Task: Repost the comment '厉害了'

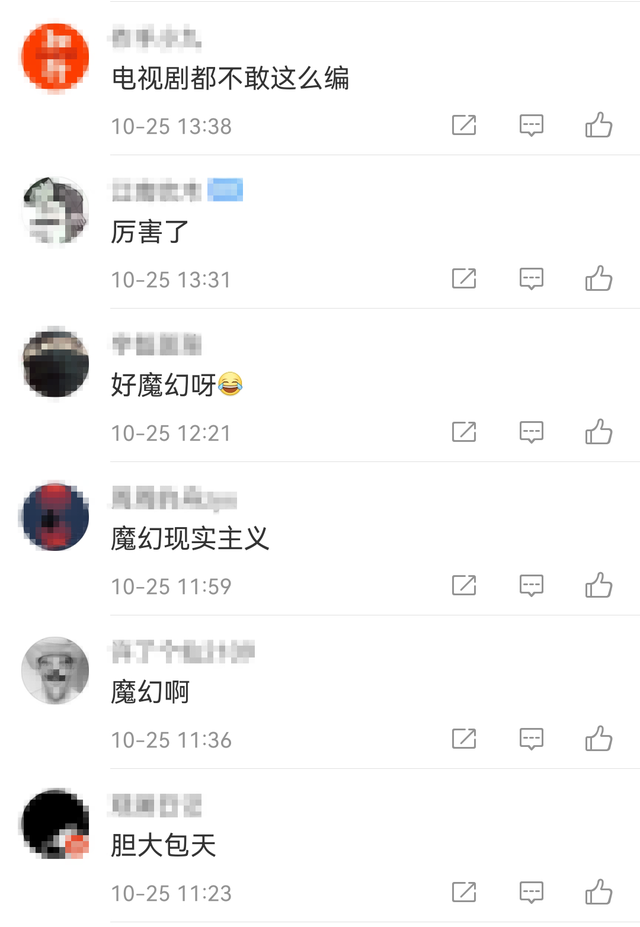Action: (464, 279)
